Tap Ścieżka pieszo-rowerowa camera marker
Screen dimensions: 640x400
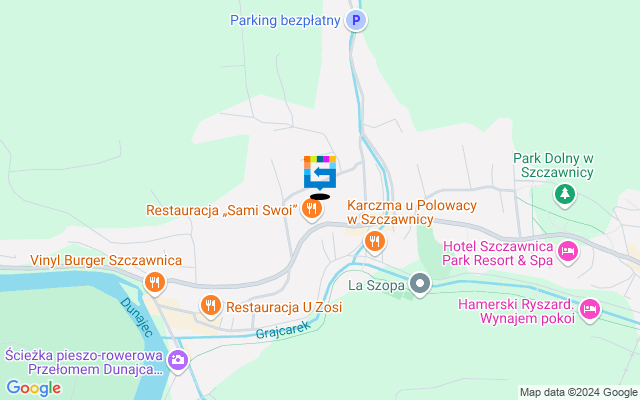[177, 360]
